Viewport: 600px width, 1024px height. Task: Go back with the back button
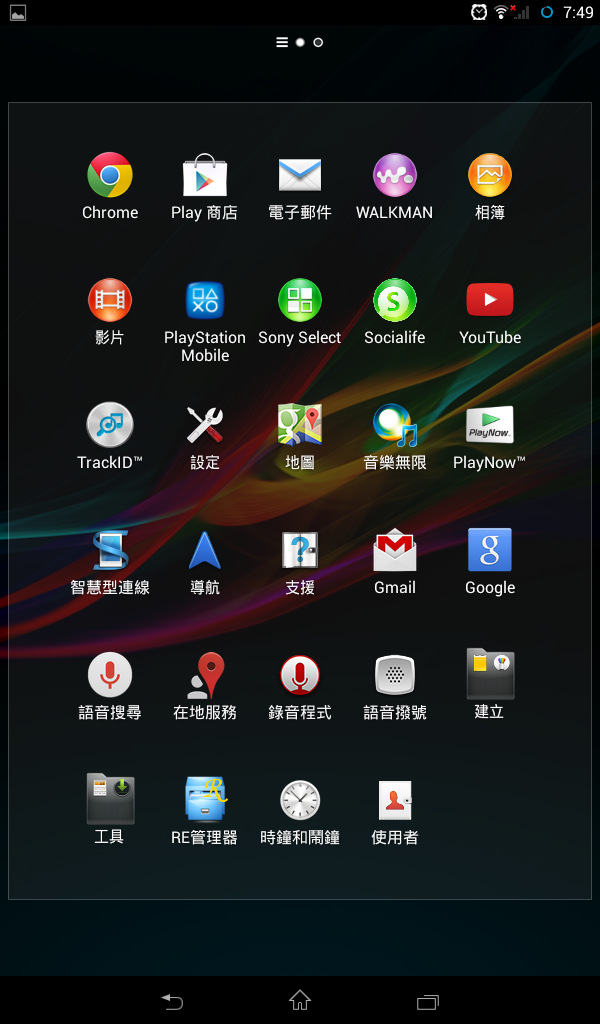coord(172,999)
